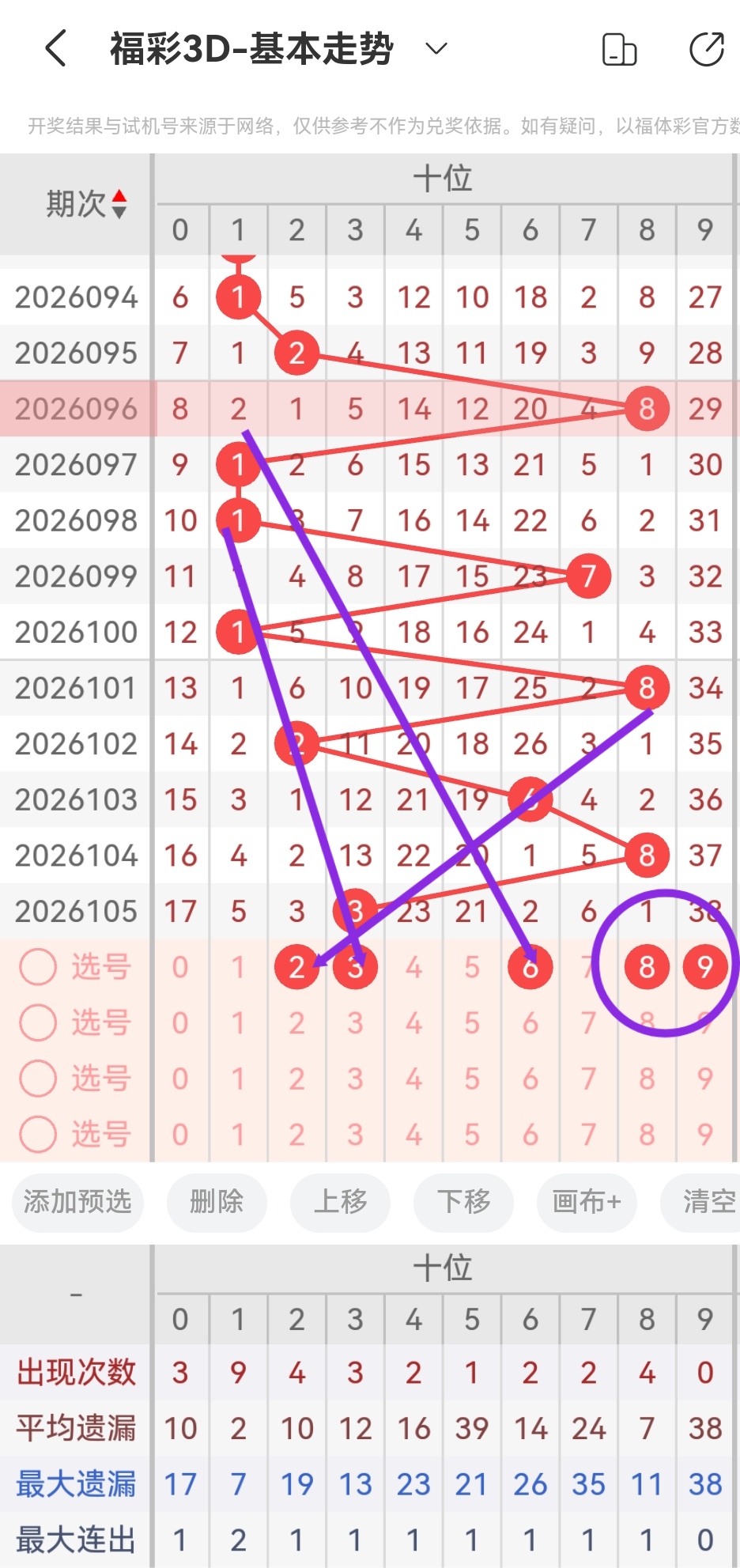This screenshot has height=1568, width=740.
Task: Tap digit 8 in the first 选号 row
Action: point(647,966)
